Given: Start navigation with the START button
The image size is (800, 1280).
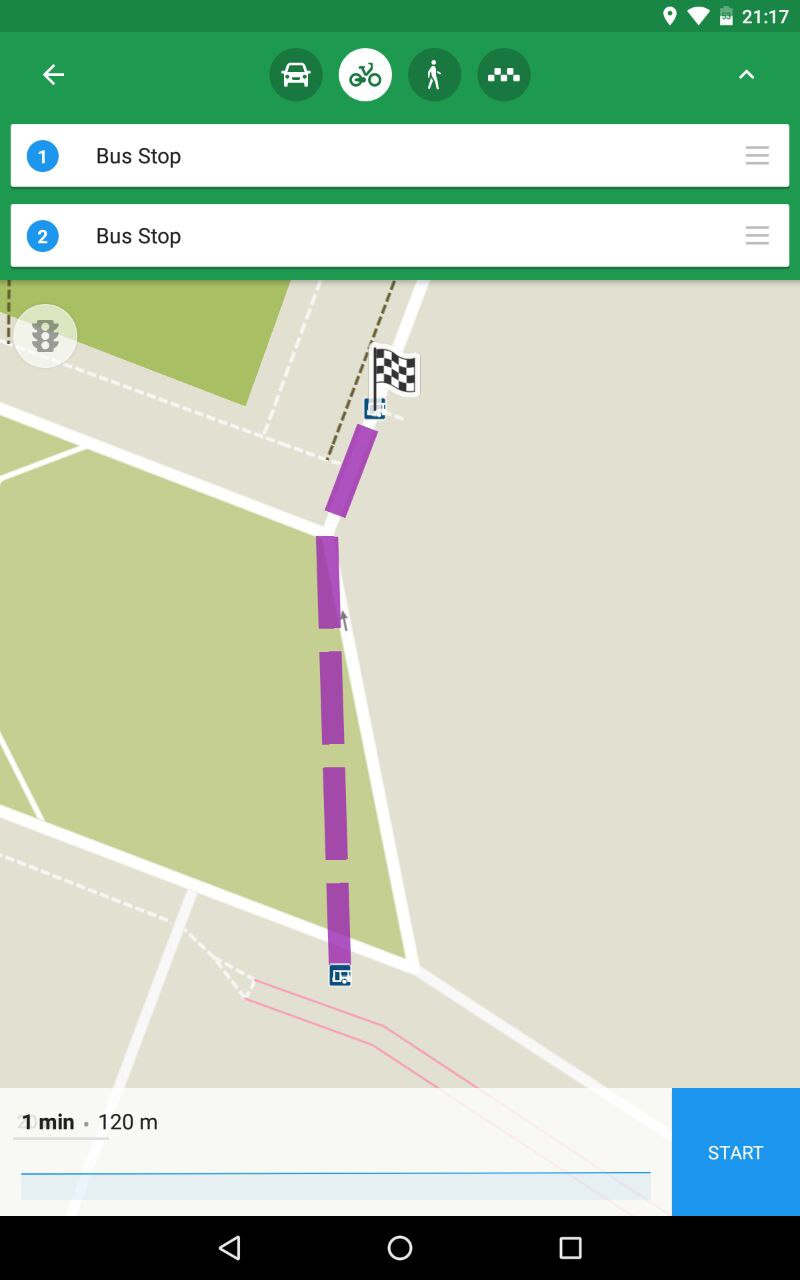Looking at the screenshot, I should click(x=736, y=1152).
